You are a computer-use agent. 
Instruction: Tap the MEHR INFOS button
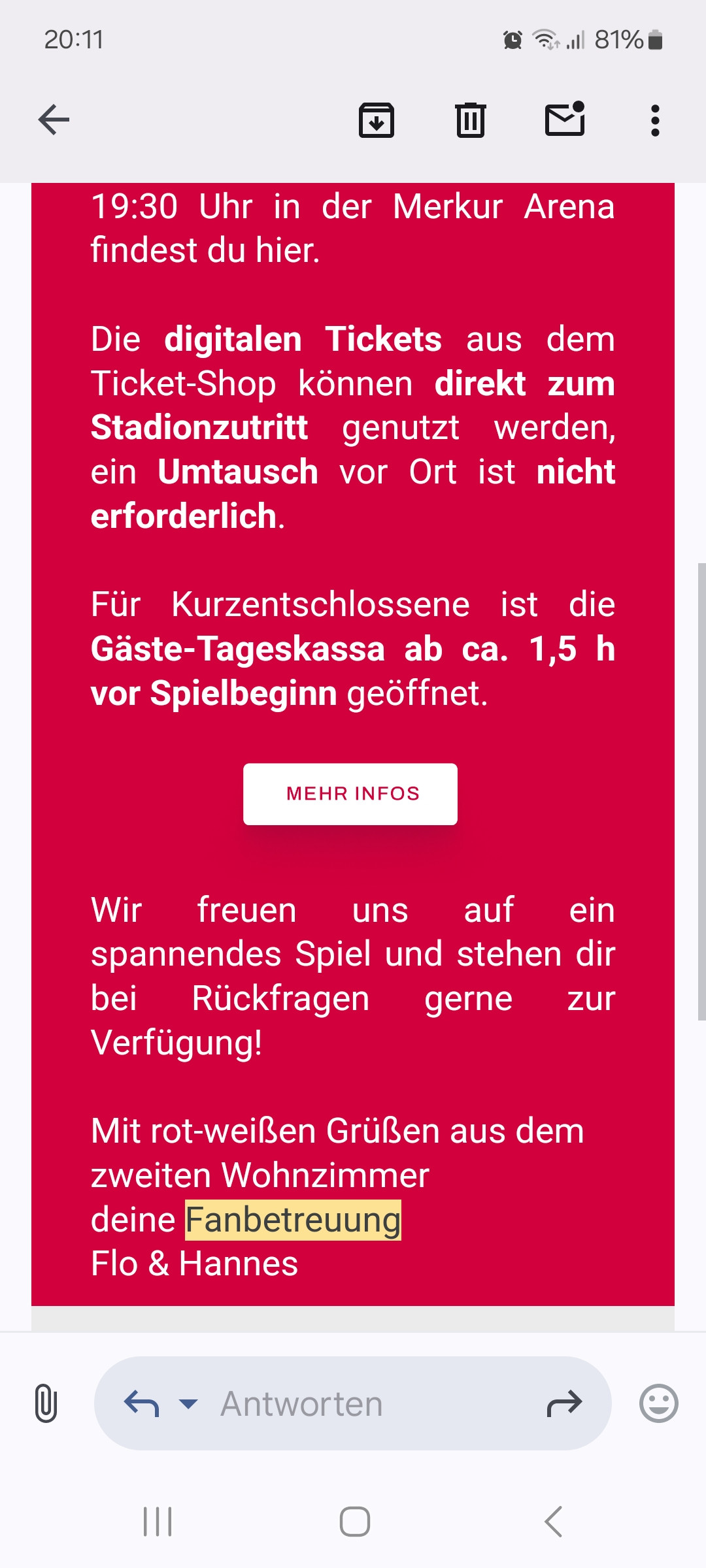click(350, 794)
